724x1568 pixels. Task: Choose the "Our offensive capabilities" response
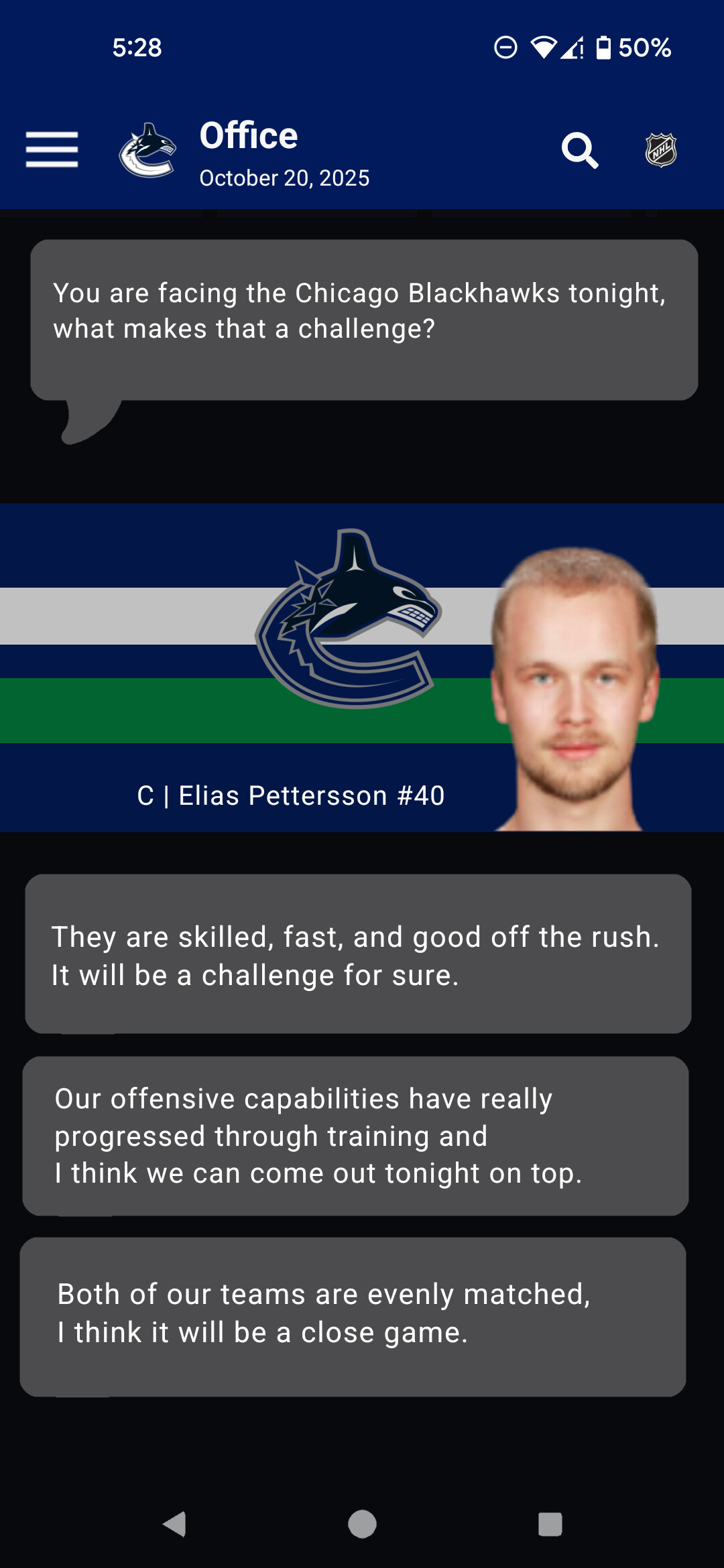pos(355,1136)
